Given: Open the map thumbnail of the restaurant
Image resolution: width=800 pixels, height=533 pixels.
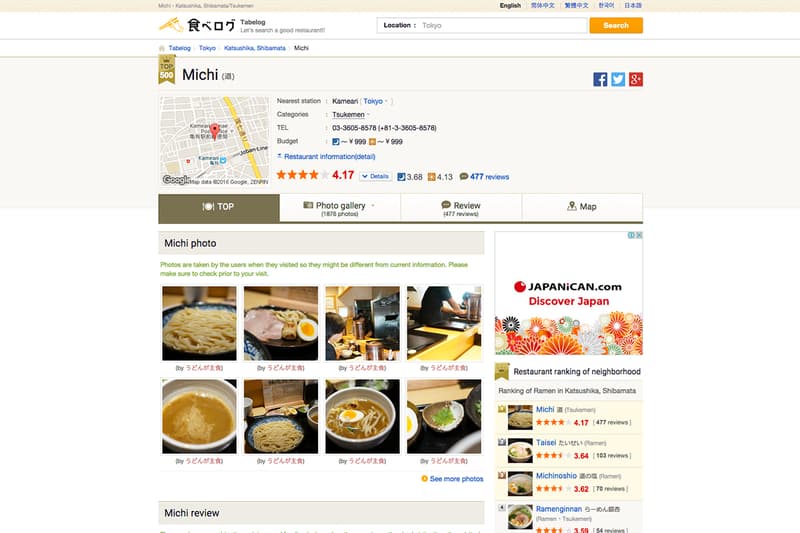Looking at the screenshot, I should pyautogui.click(x=214, y=141).
